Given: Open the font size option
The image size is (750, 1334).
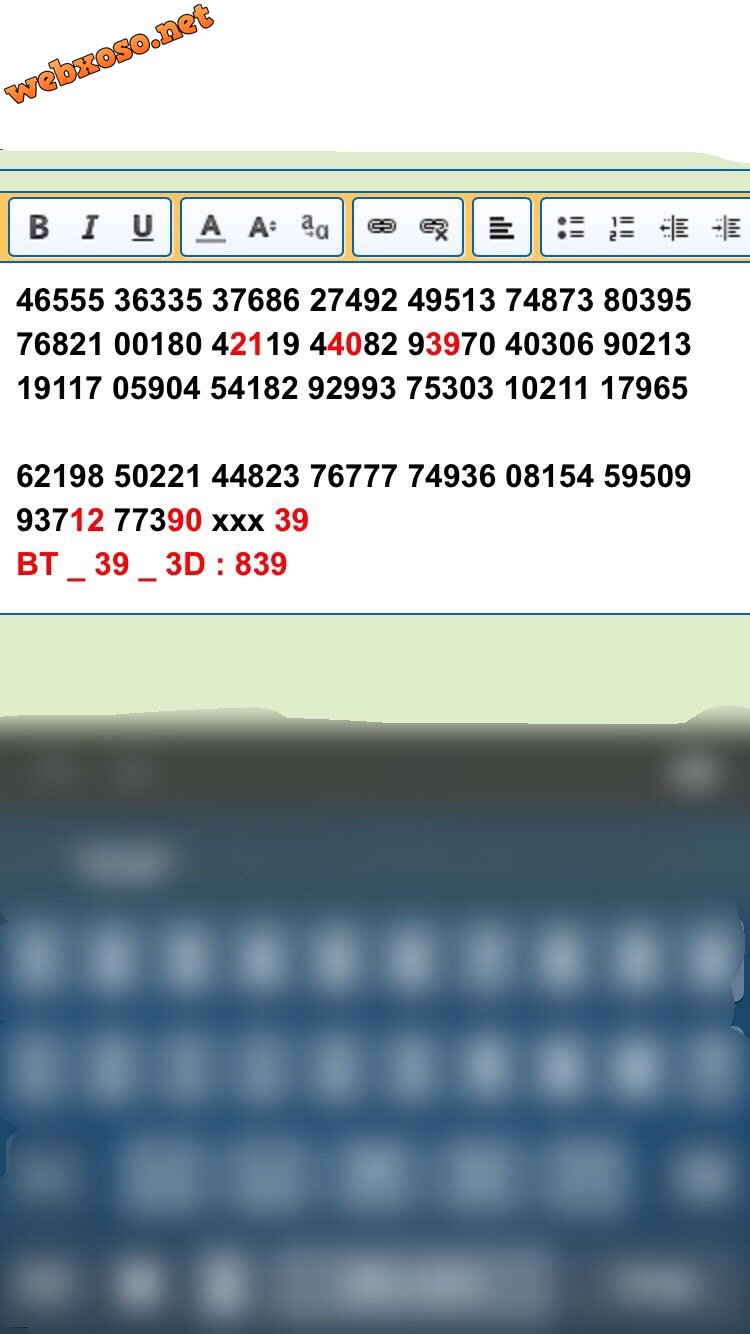Looking at the screenshot, I should (262, 227).
